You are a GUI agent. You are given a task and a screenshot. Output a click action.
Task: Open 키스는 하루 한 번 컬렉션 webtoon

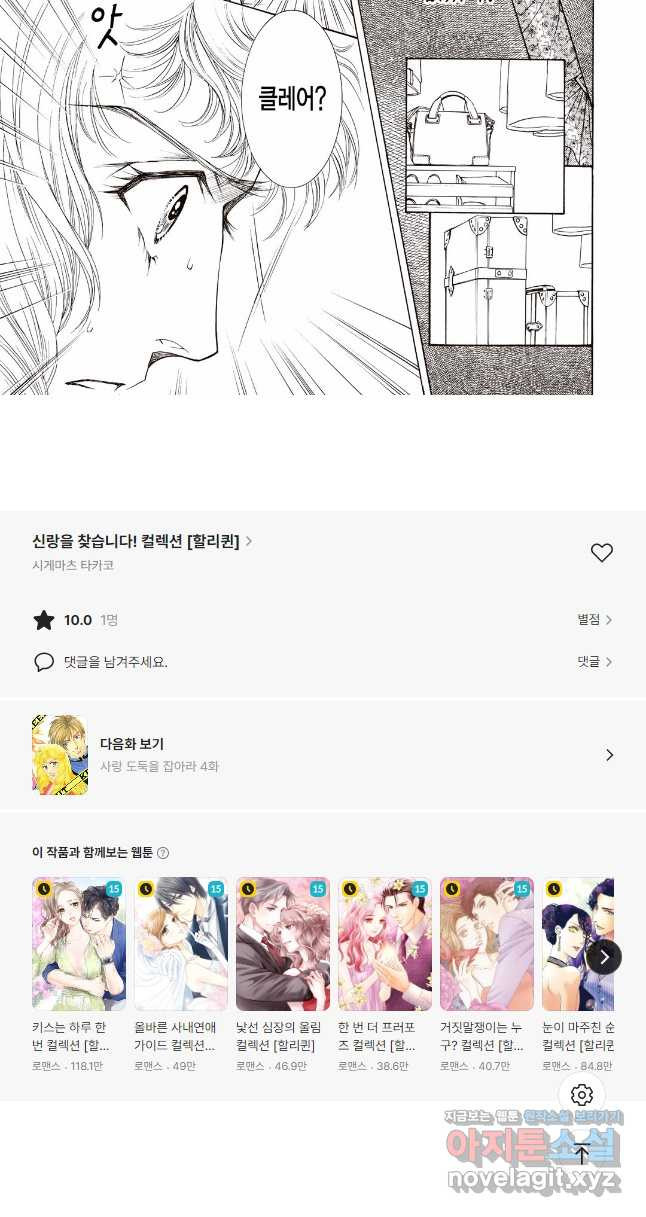(x=79, y=975)
